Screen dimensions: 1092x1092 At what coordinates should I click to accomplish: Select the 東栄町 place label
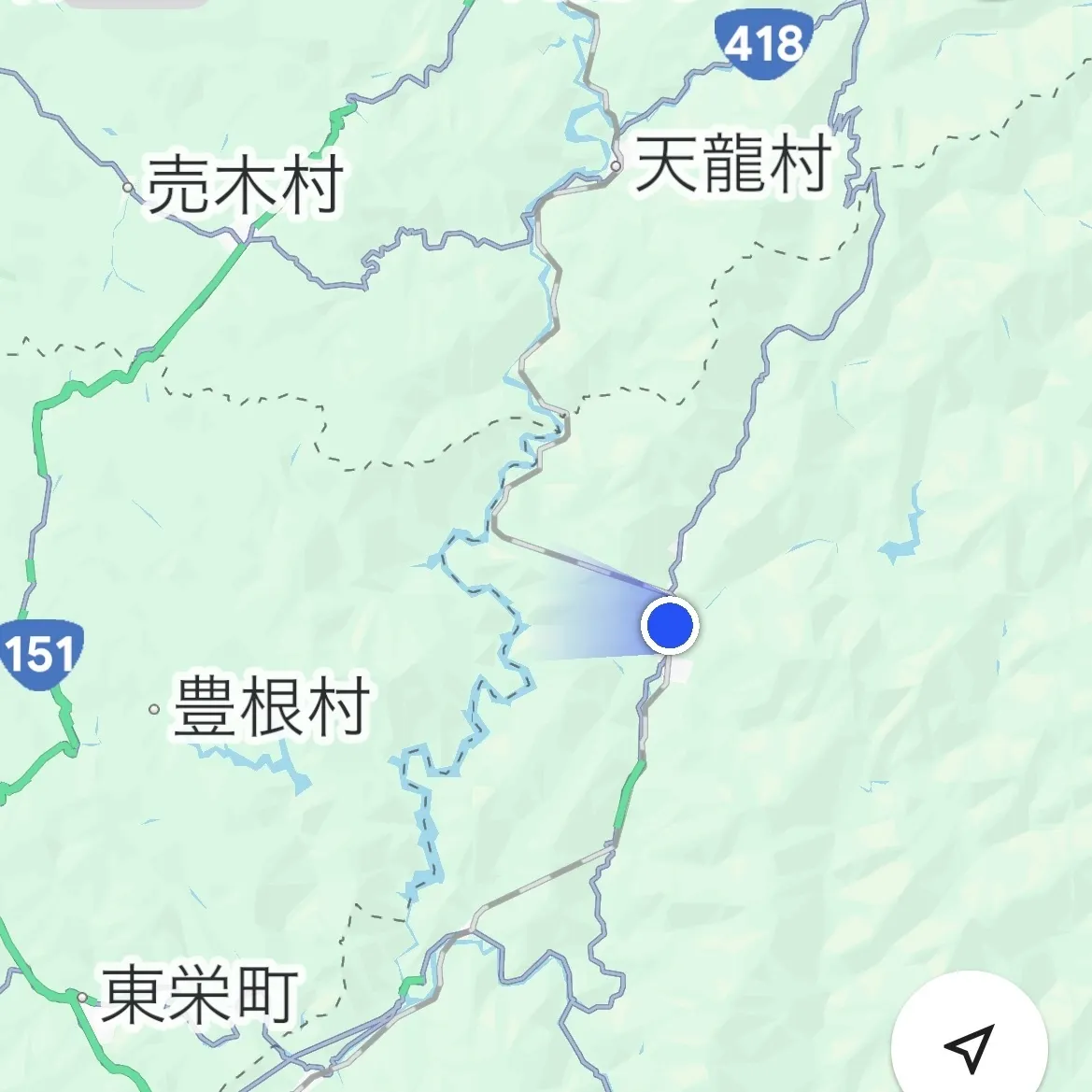coord(199,995)
